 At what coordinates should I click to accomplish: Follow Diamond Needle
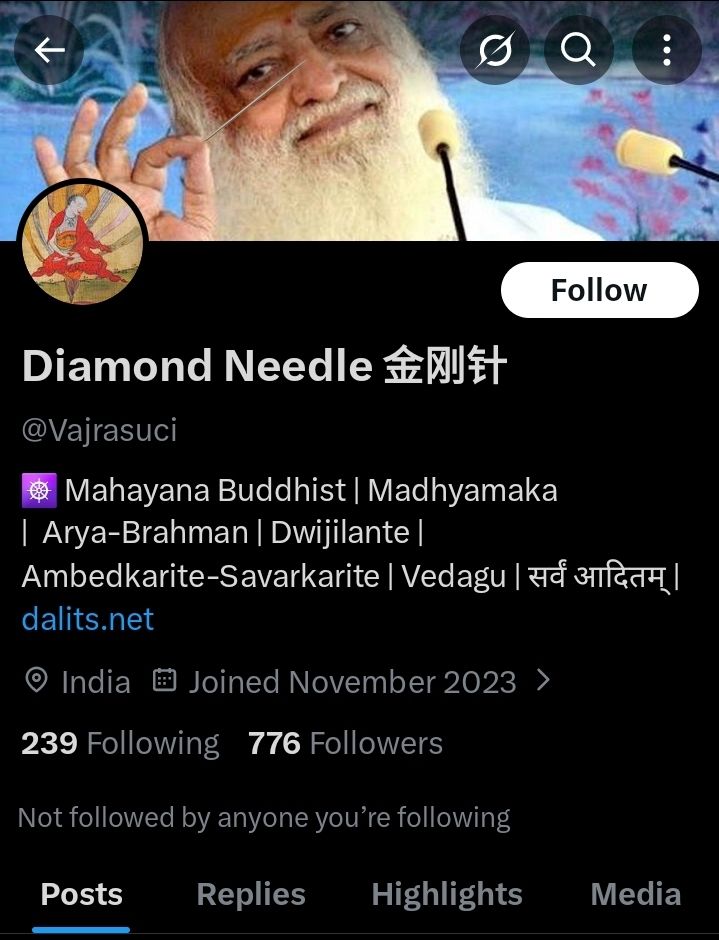coord(599,291)
